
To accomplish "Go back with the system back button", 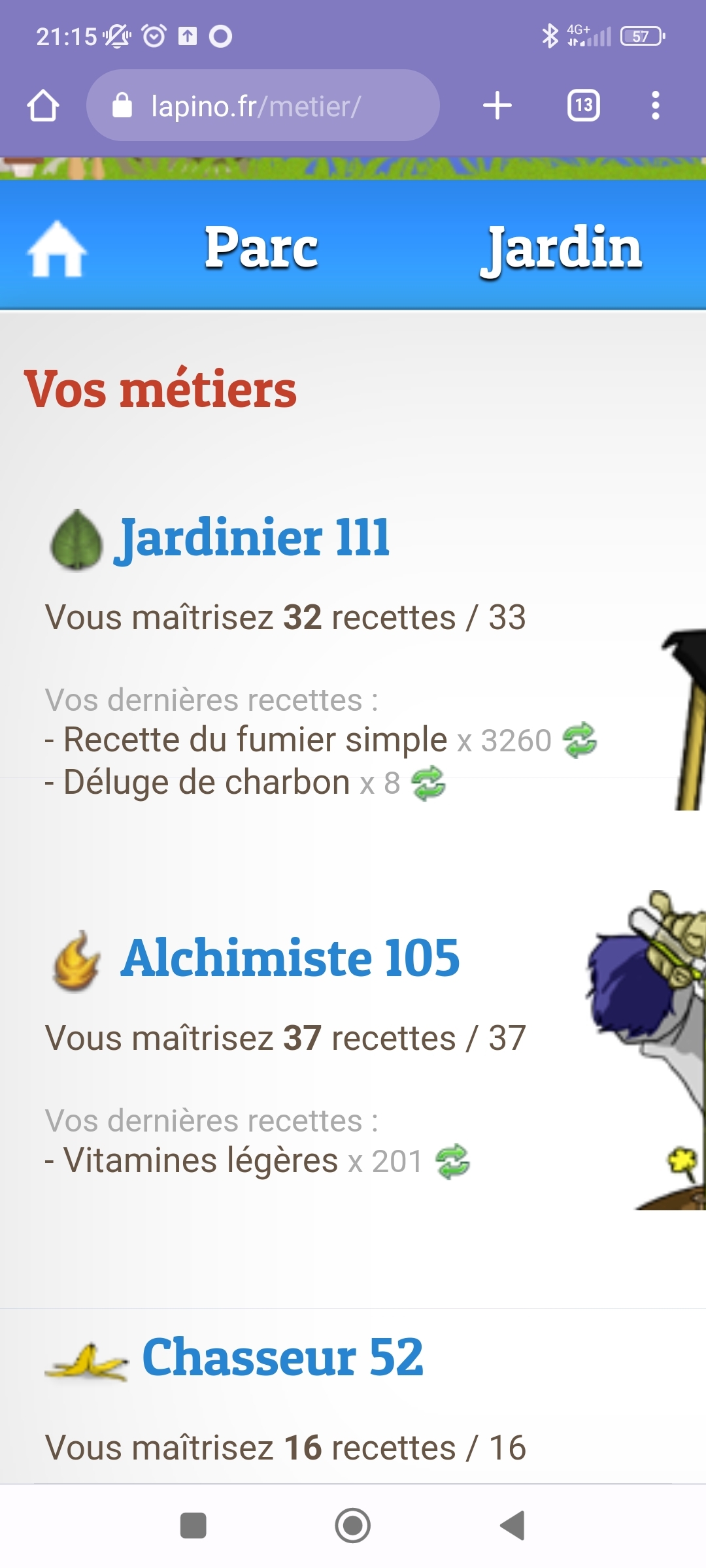I will click(x=513, y=1526).
